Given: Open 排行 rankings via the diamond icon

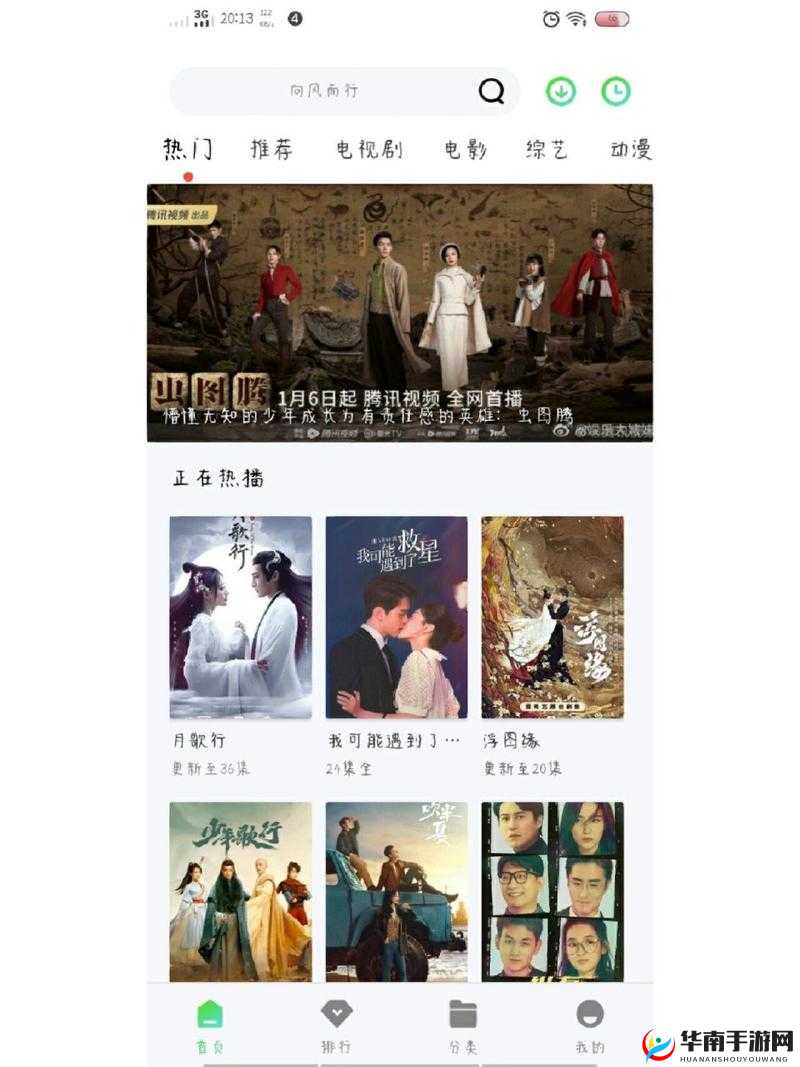Looking at the screenshot, I should (x=333, y=1014).
